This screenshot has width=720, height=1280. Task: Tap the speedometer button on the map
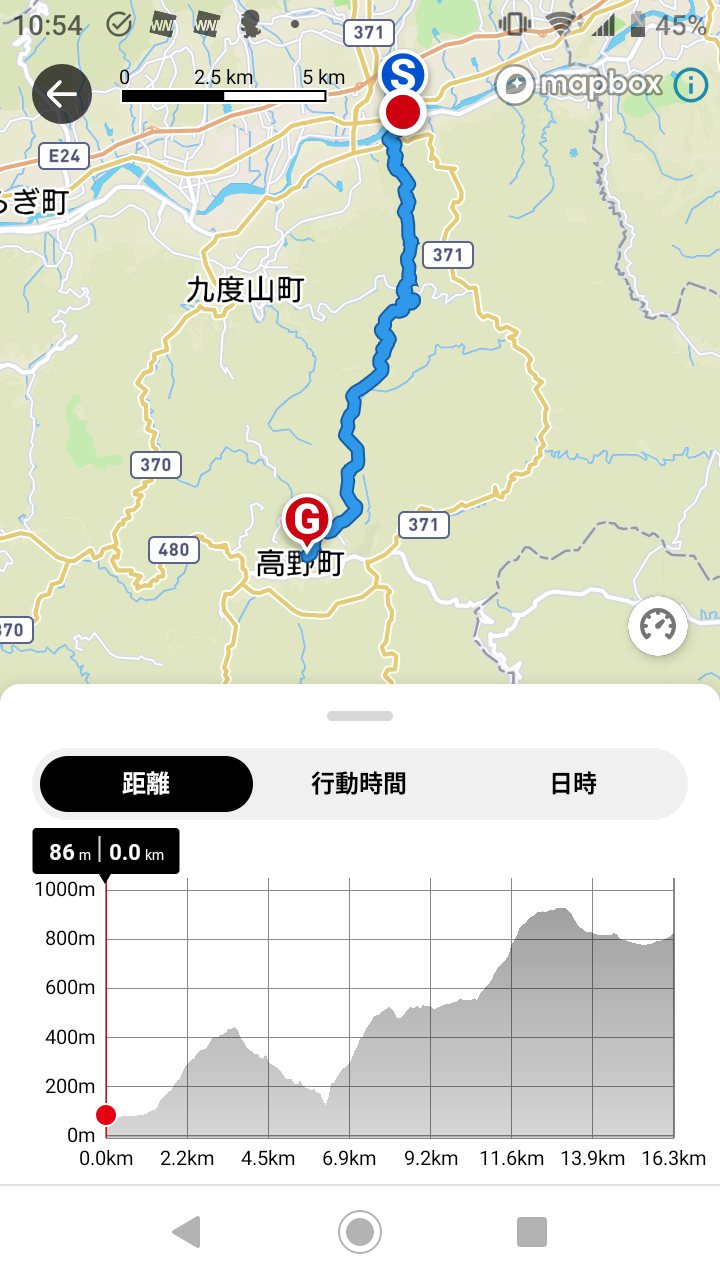coord(658,626)
